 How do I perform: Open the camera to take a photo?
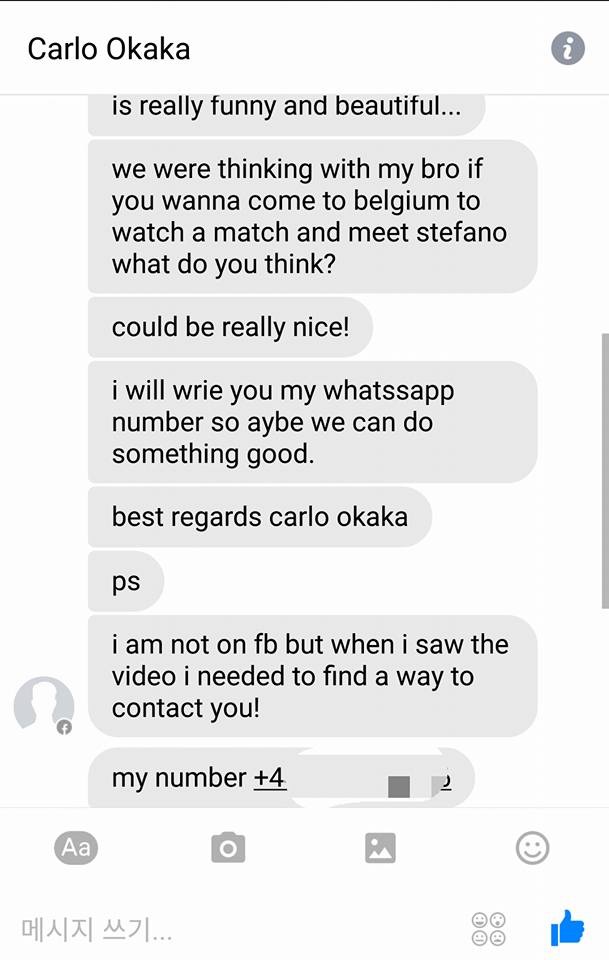(228, 848)
